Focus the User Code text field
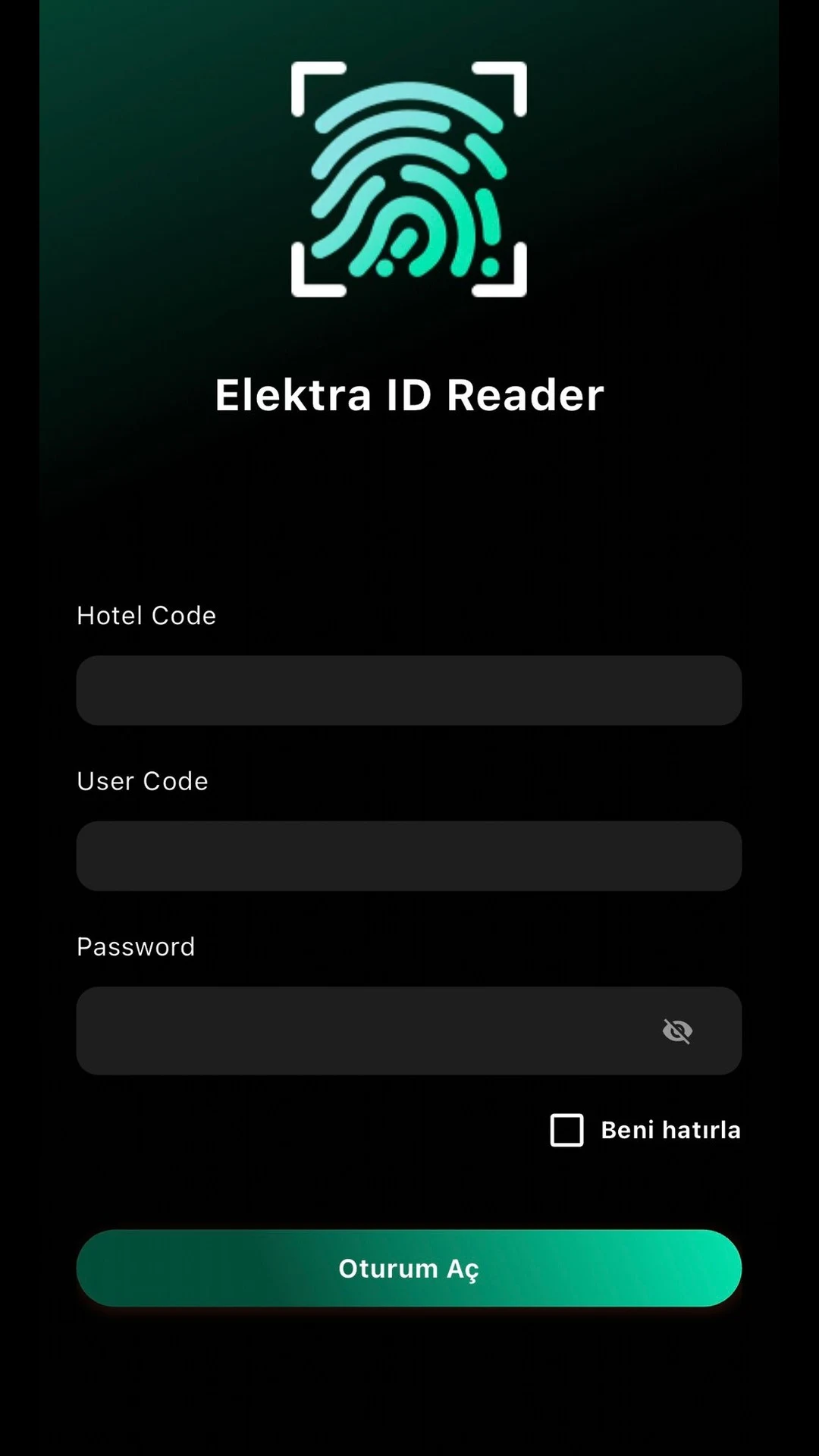The width and height of the screenshot is (819, 1456). point(409,855)
